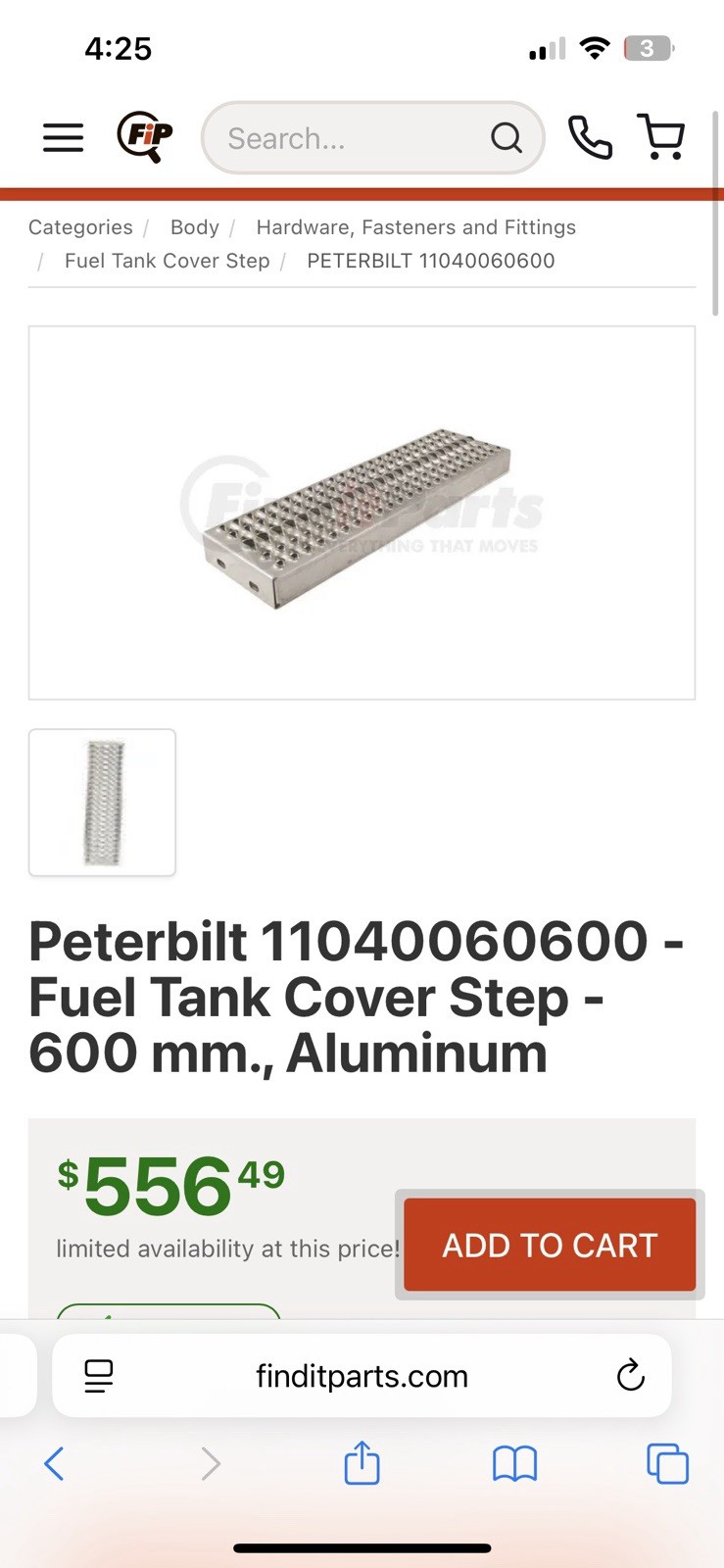
Task: Tap the Safari share icon
Action: click(x=362, y=1463)
